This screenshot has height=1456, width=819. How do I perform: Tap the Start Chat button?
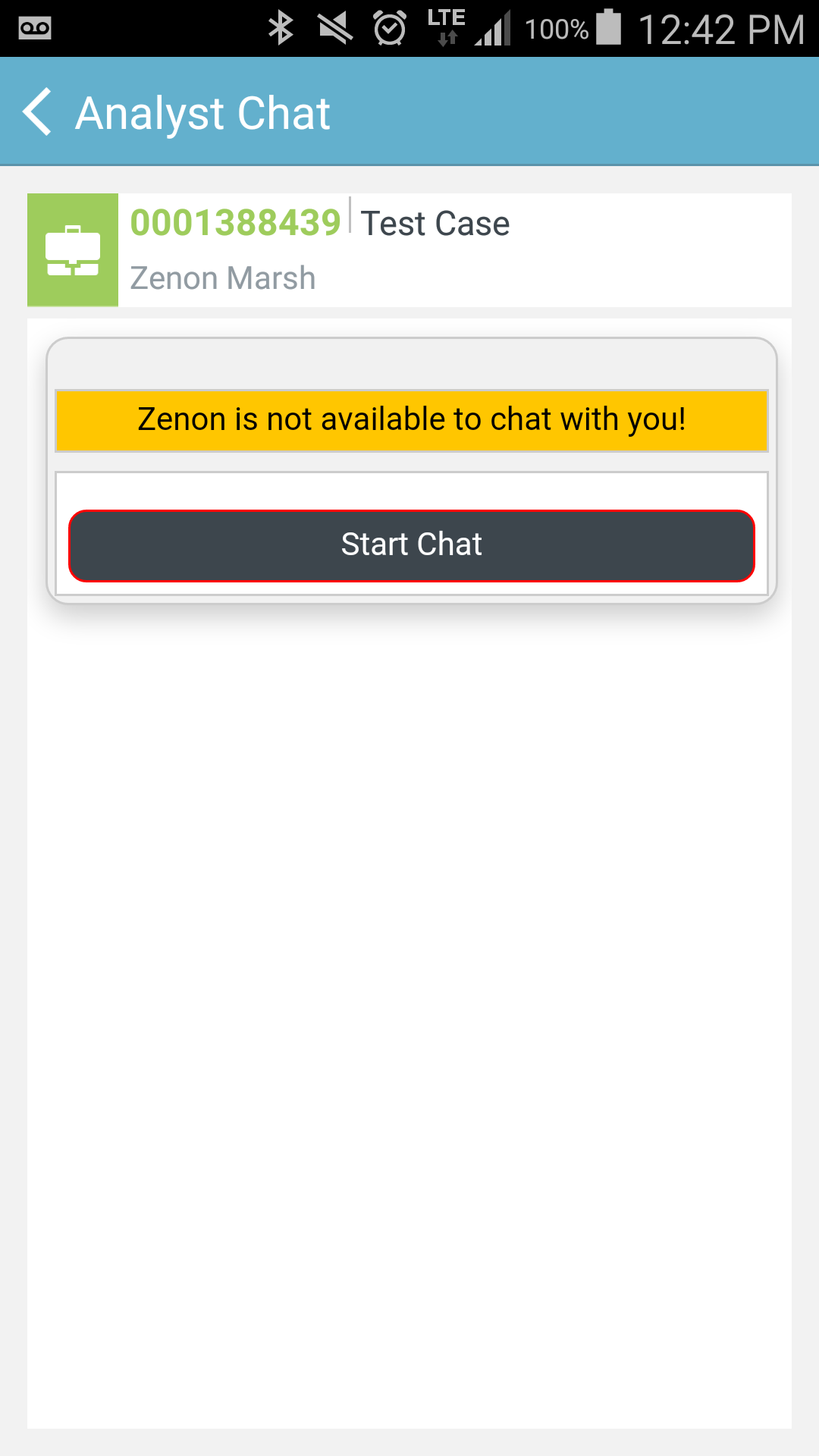click(411, 545)
